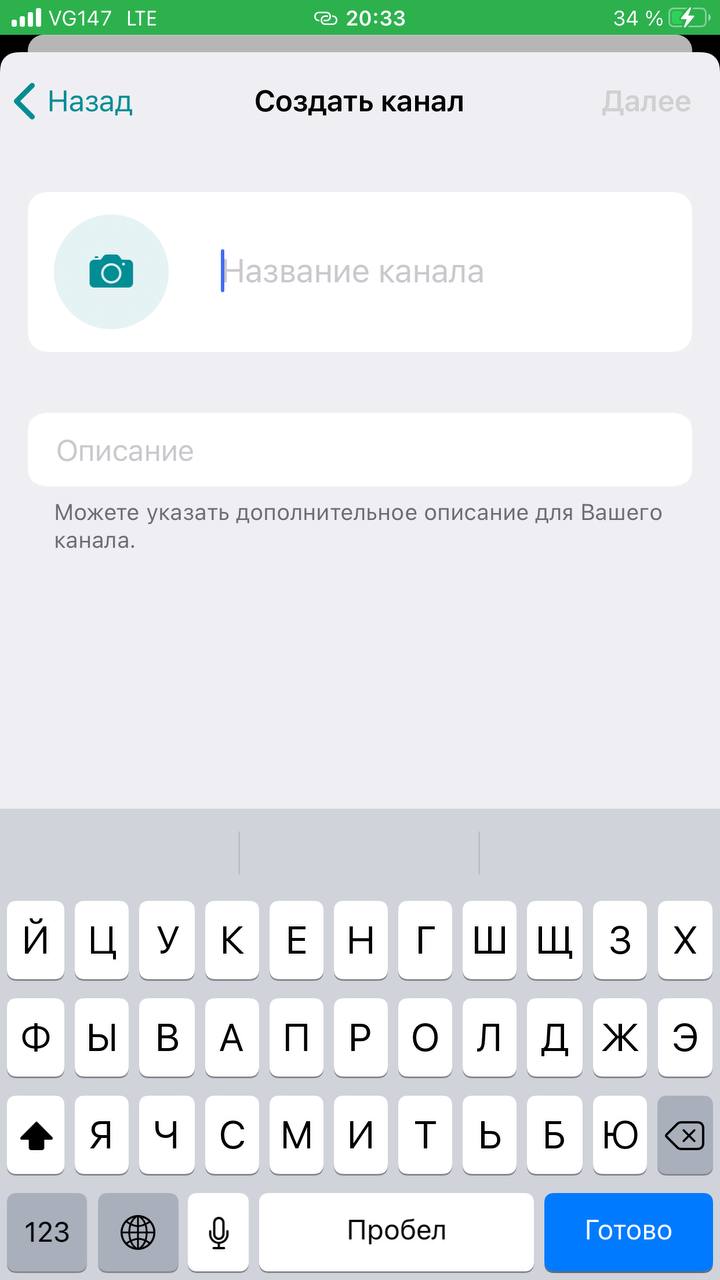The image size is (720, 1280).
Task: Tap the keyboard backspace key
Action: click(684, 1135)
